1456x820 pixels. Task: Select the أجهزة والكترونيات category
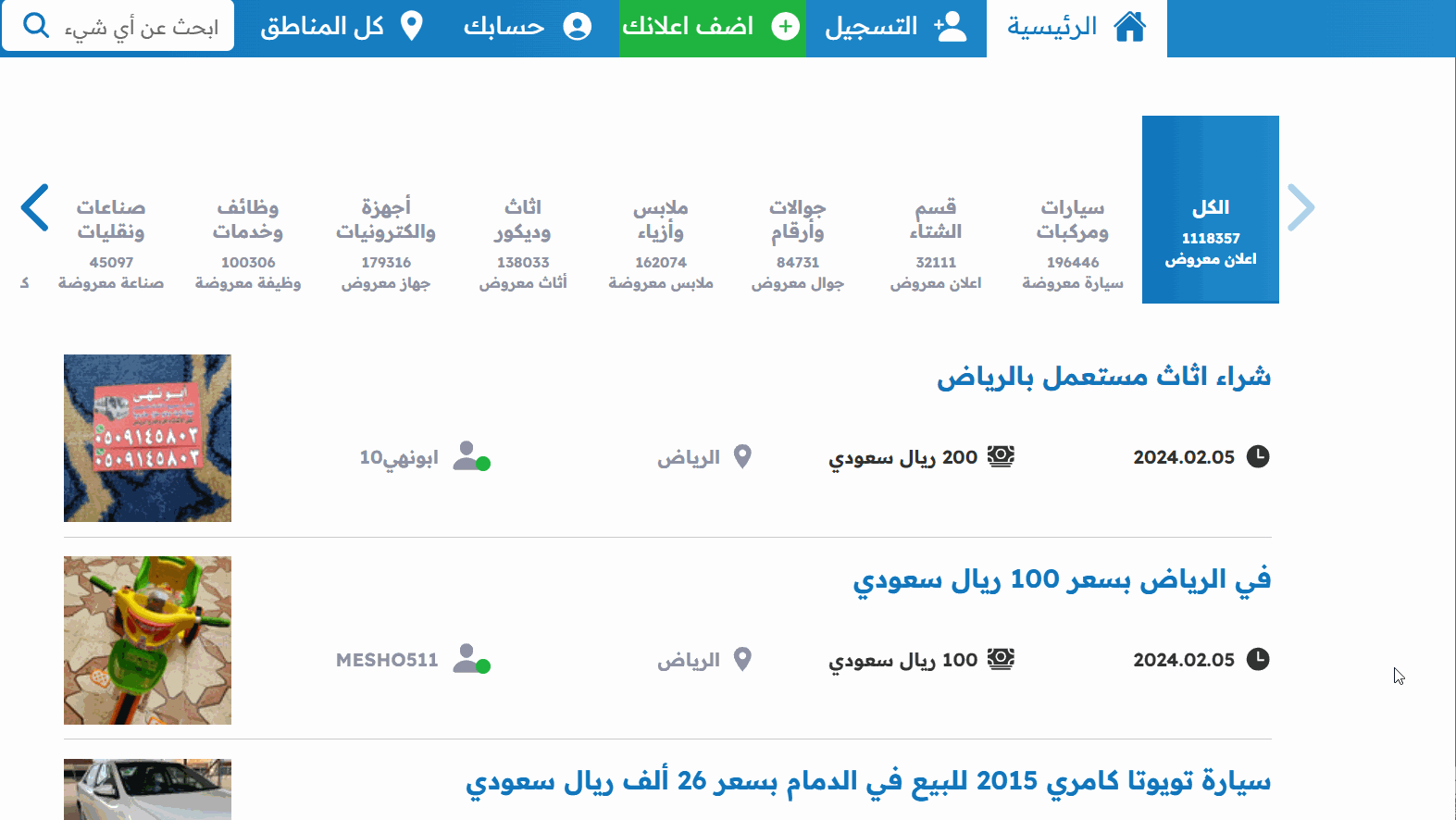click(385, 220)
